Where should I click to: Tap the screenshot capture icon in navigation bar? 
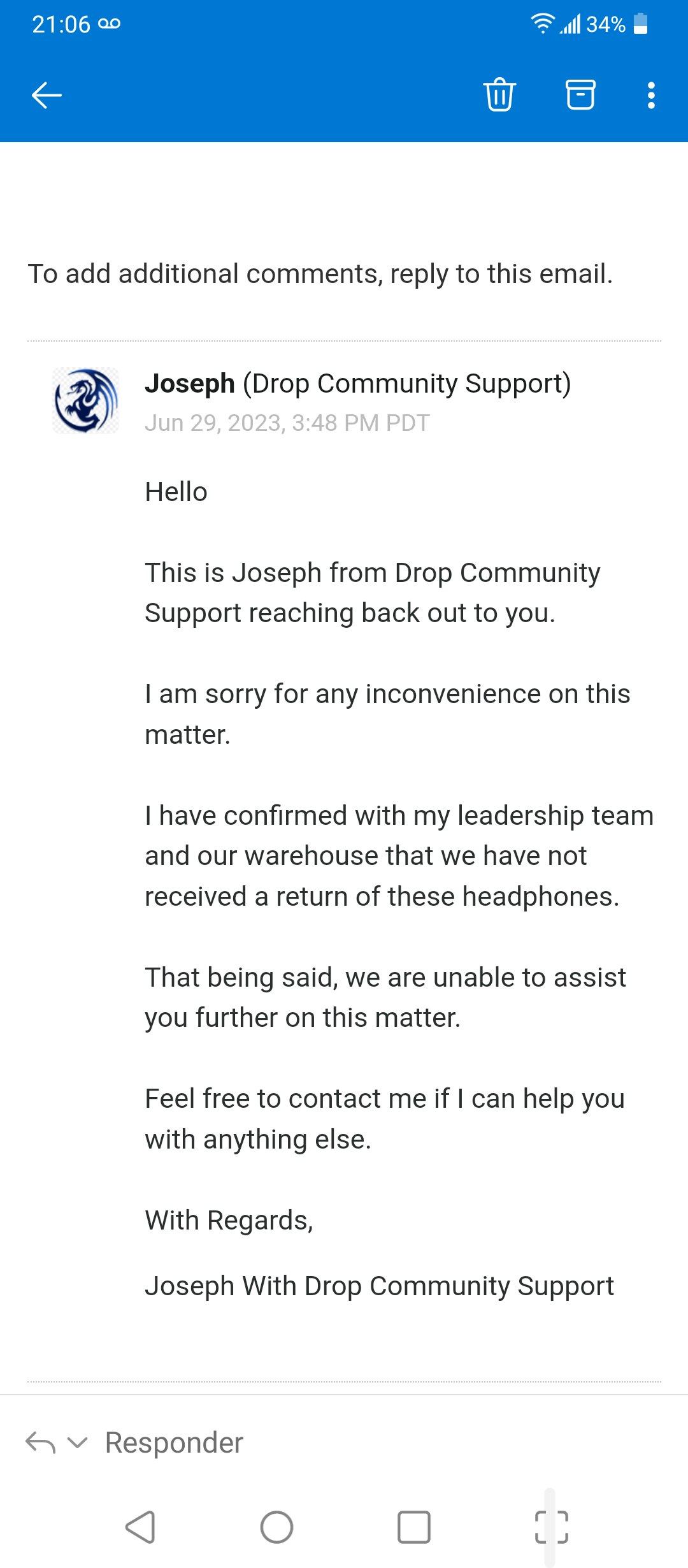click(551, 1527)
